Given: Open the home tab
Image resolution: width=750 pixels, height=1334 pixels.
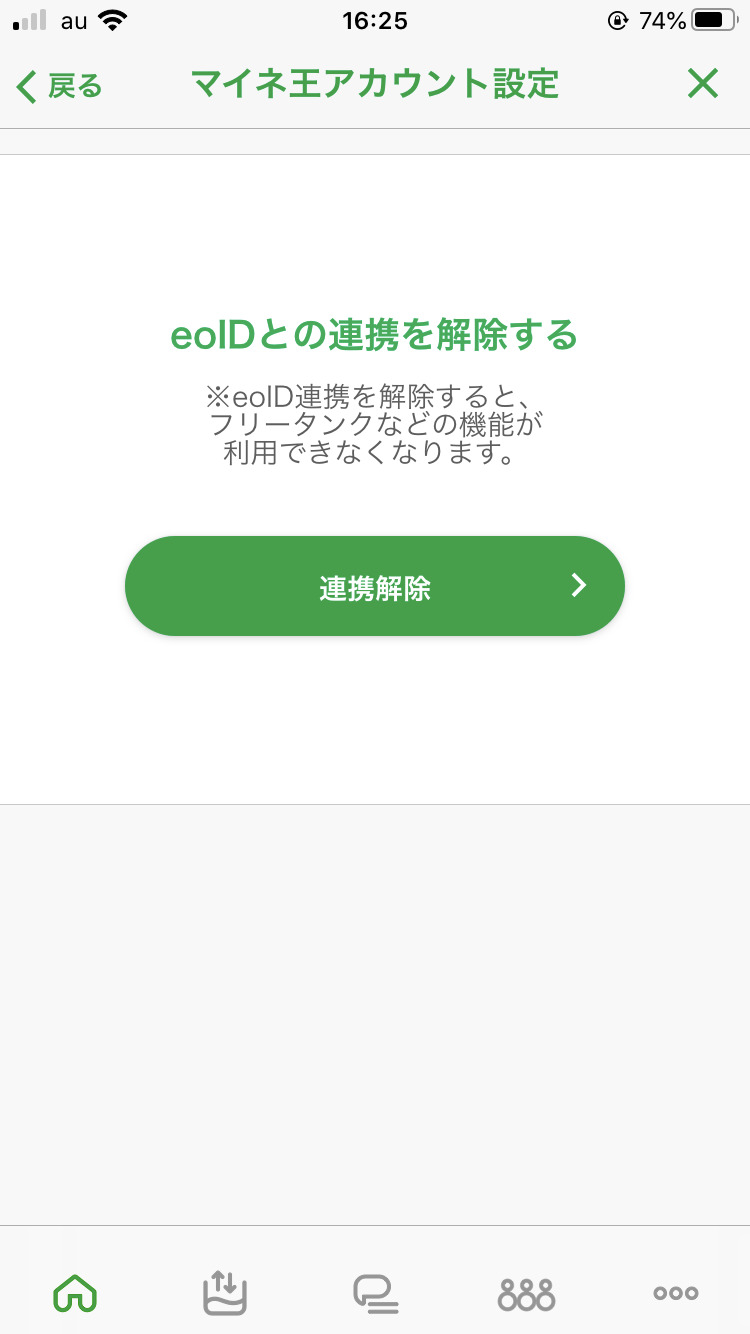Looking at the screenshot, I should pyautogui.click(x=75, y=1292).
